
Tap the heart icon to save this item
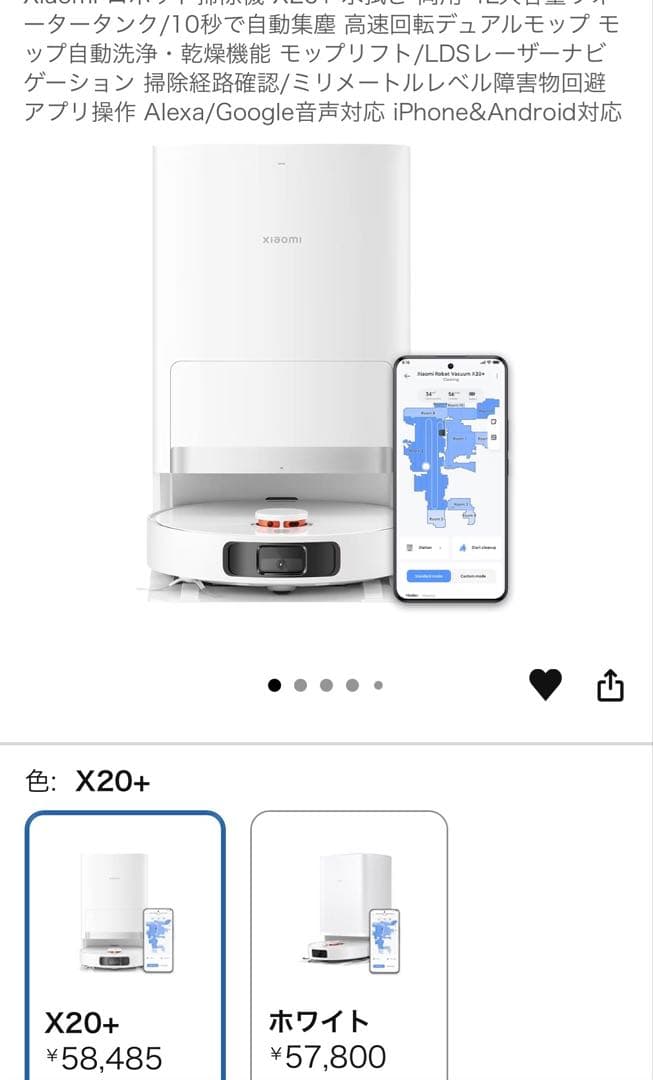[x=545, y=685]
